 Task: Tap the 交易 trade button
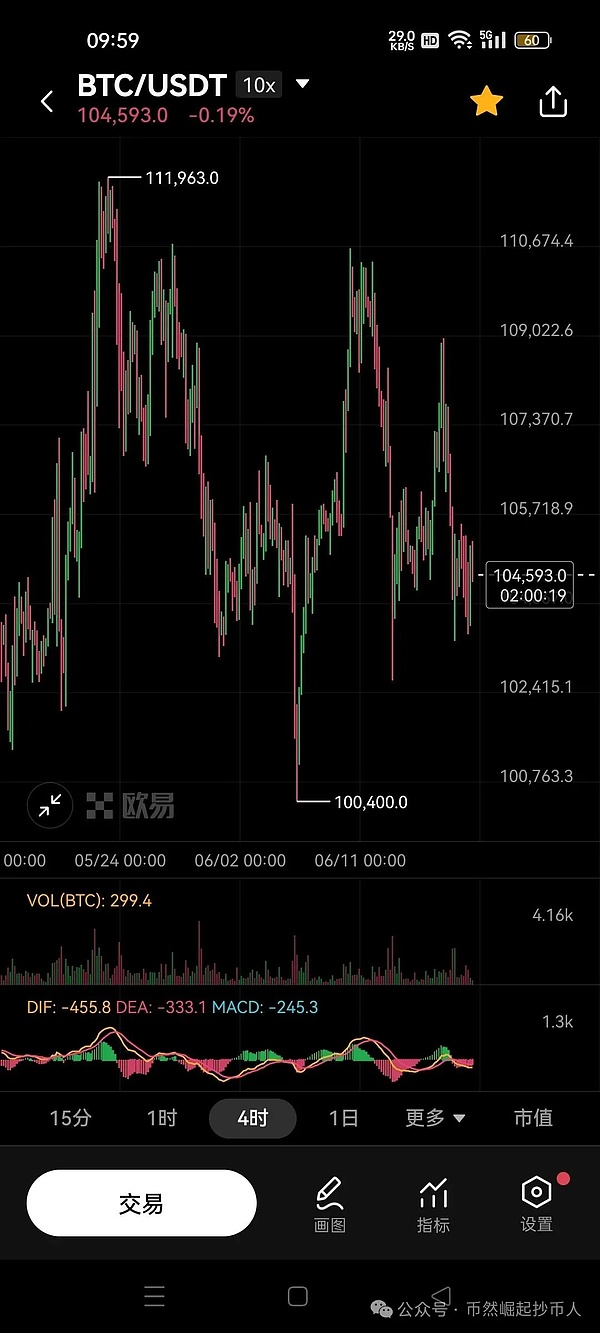[x=141, y=1204]
